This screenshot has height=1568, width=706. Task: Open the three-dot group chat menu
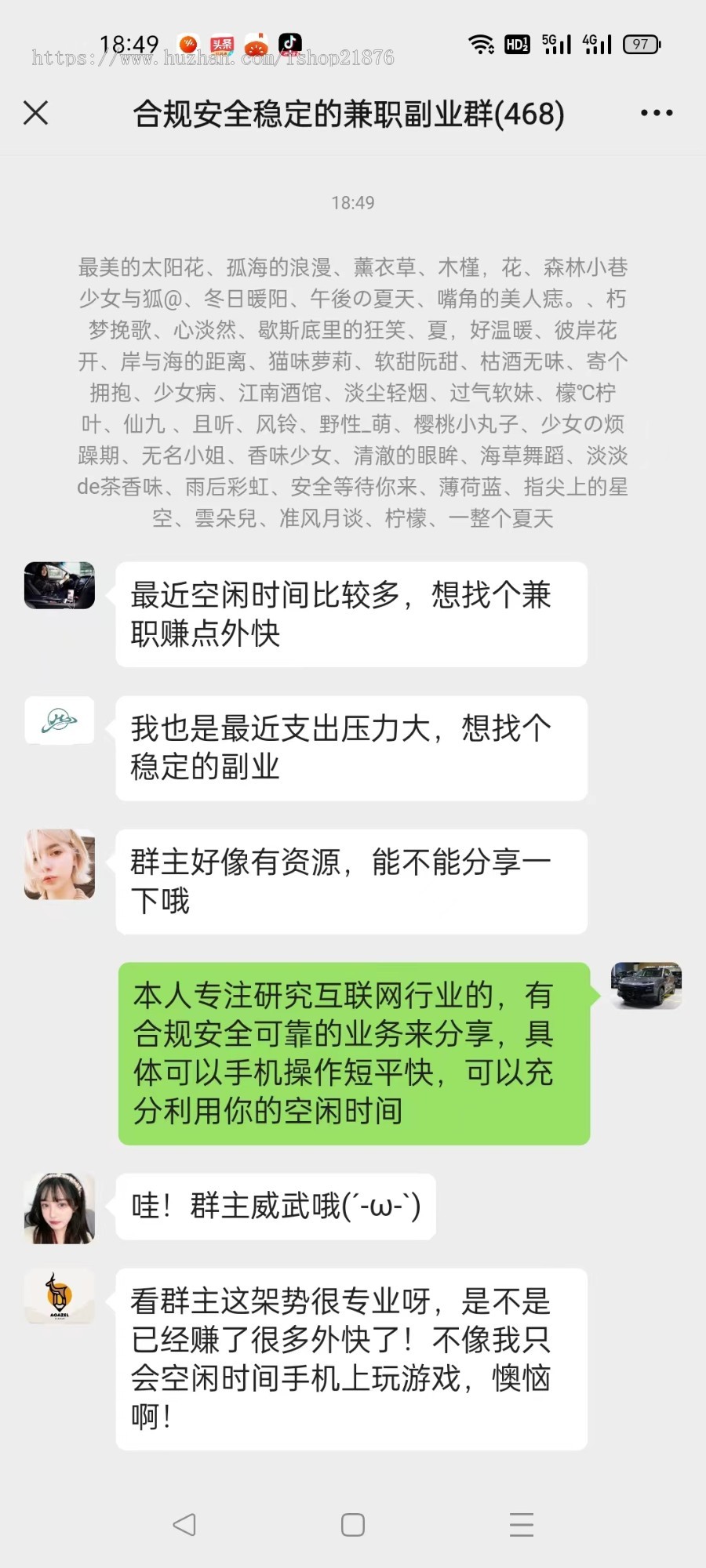pyautogui.click(x=657, y=113)
